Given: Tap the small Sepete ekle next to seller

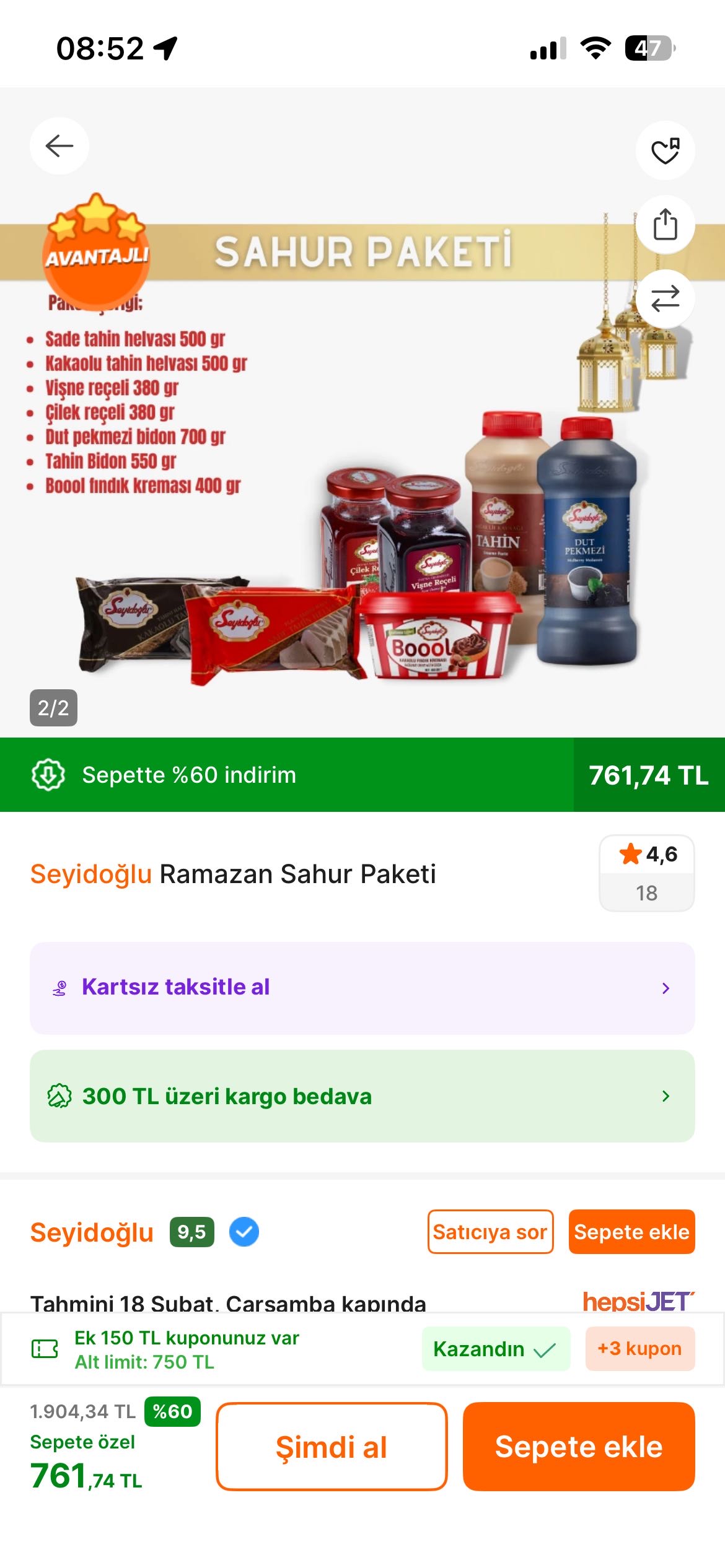Looking at the screenshot, I should [x=631, y=1232].
